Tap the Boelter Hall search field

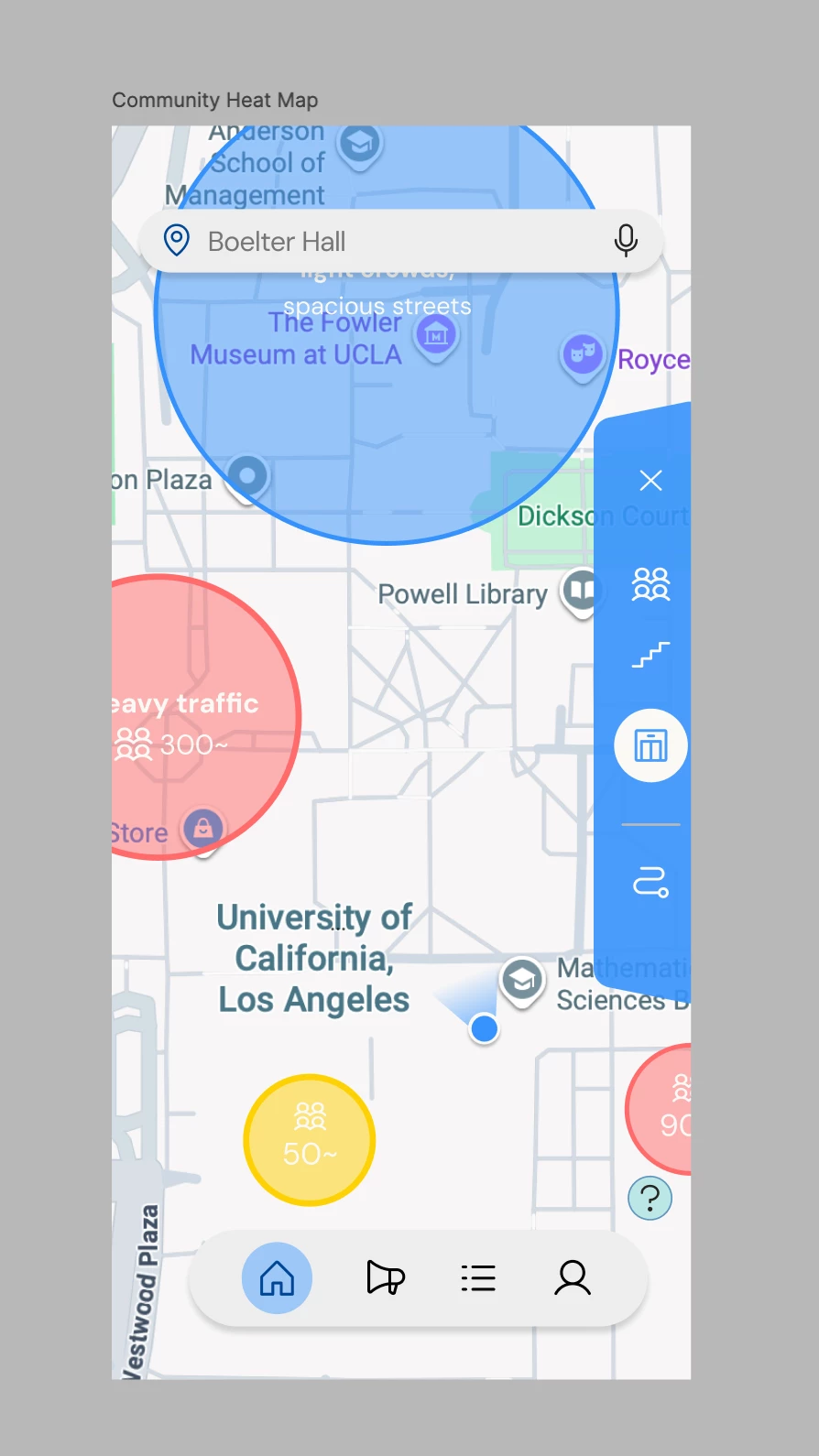pos(385,242)
